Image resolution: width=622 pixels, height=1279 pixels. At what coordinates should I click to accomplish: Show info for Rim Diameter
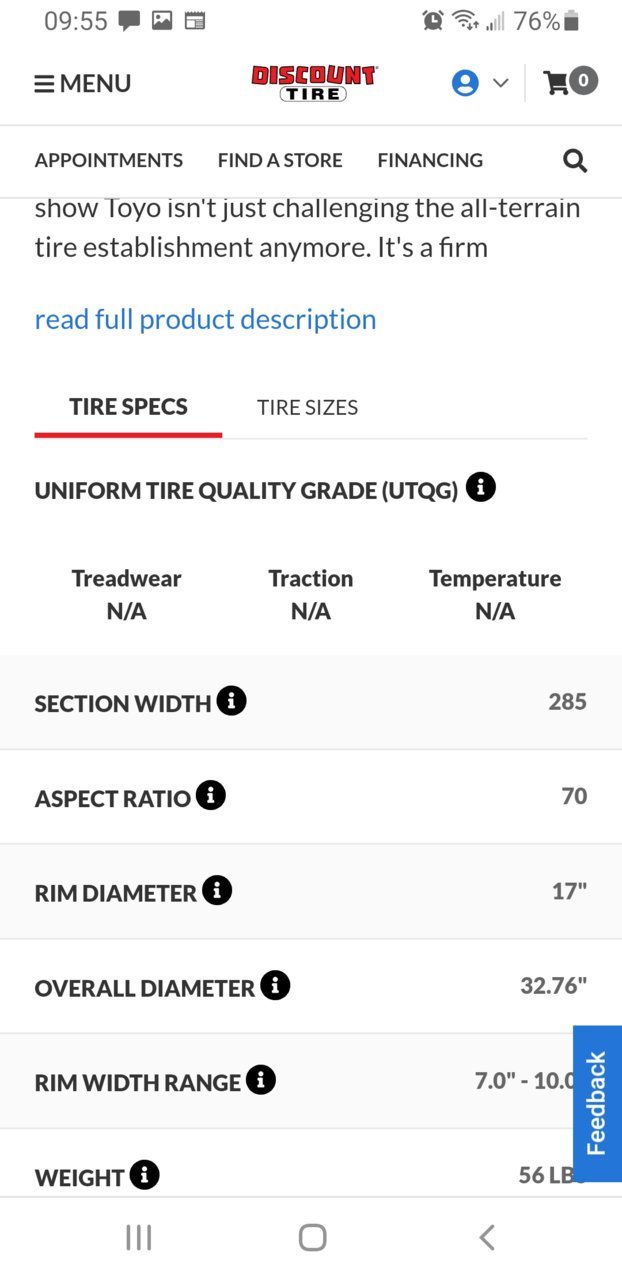coord(217,890)
